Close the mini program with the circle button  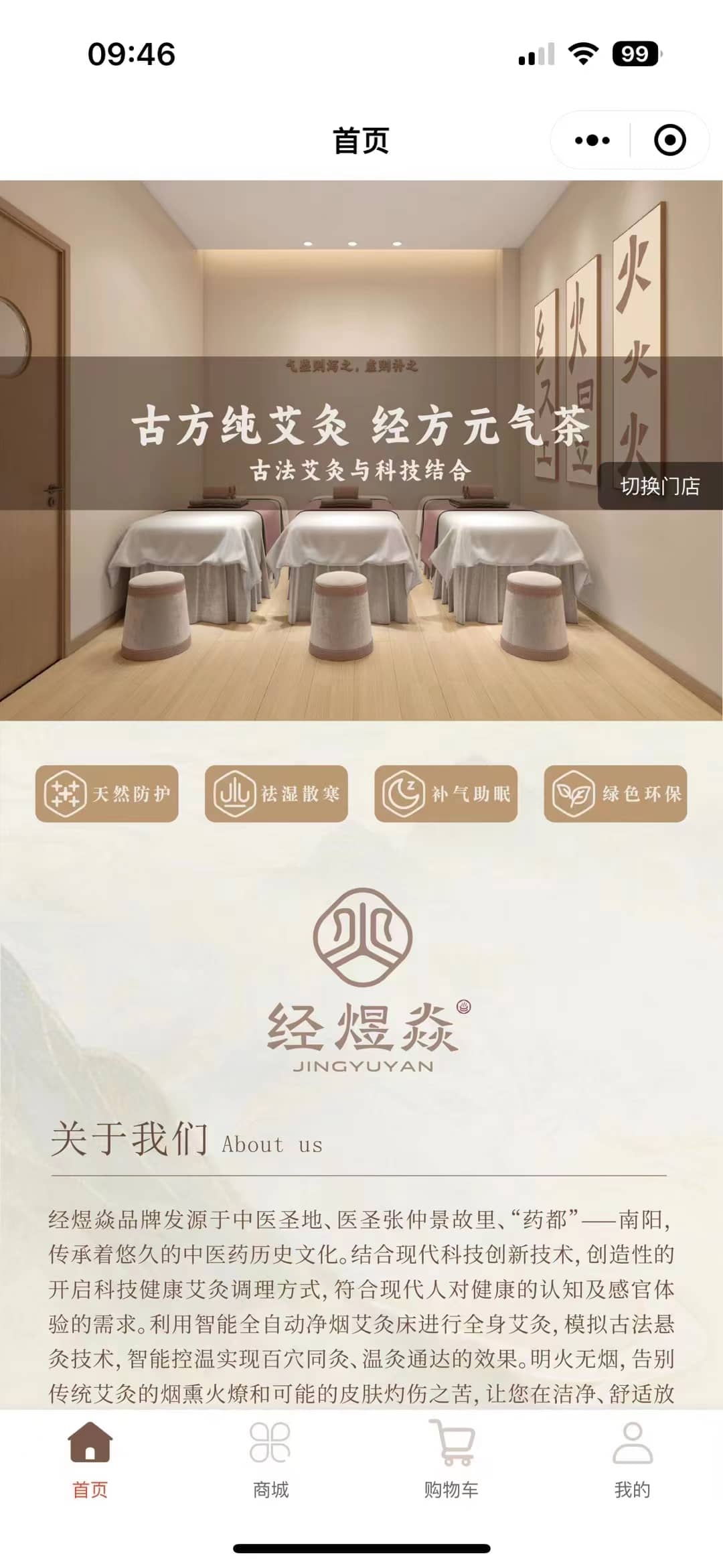click(x=669, y=141)
